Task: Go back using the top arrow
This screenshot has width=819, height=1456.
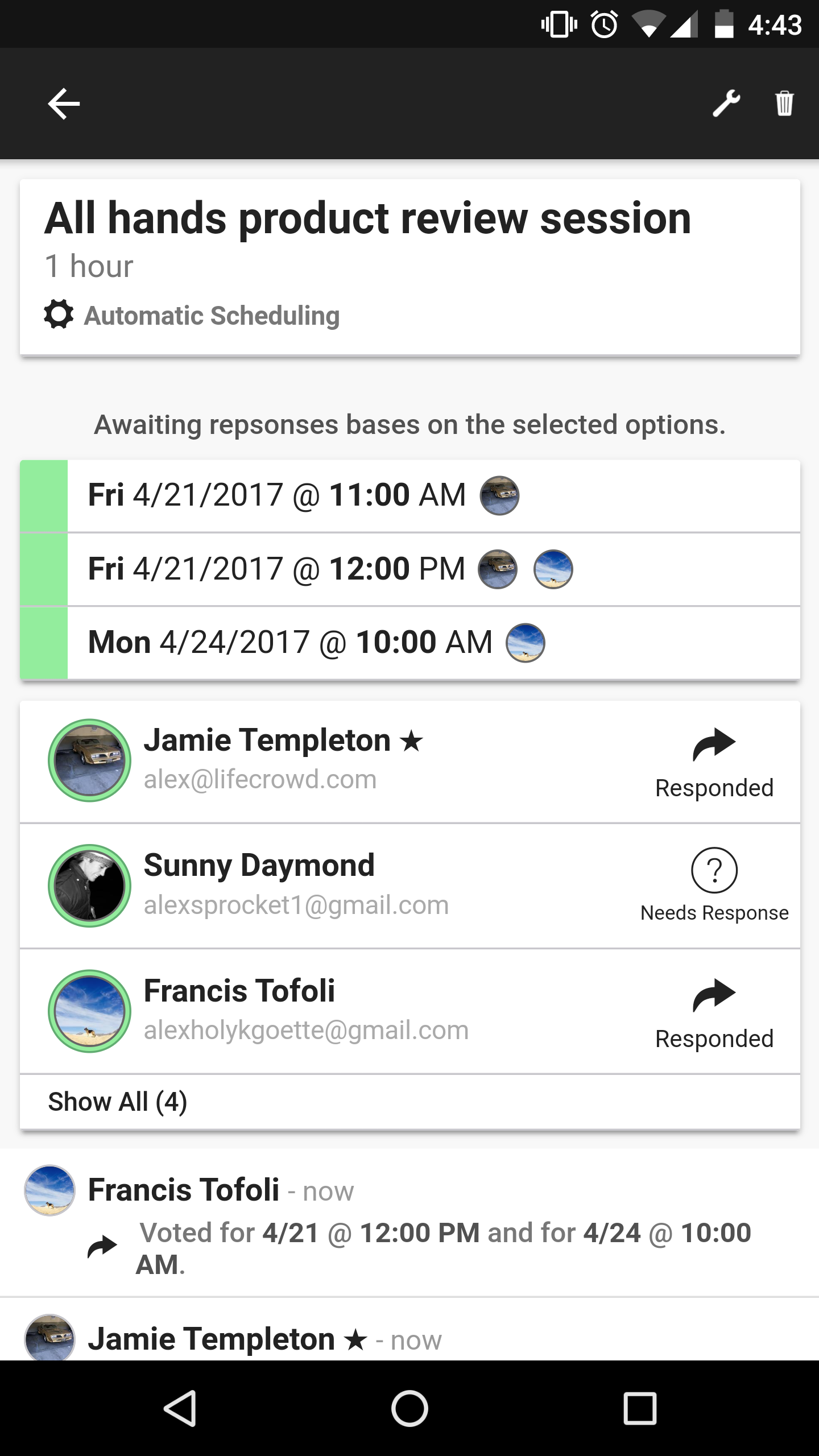Action: point(64,104)
